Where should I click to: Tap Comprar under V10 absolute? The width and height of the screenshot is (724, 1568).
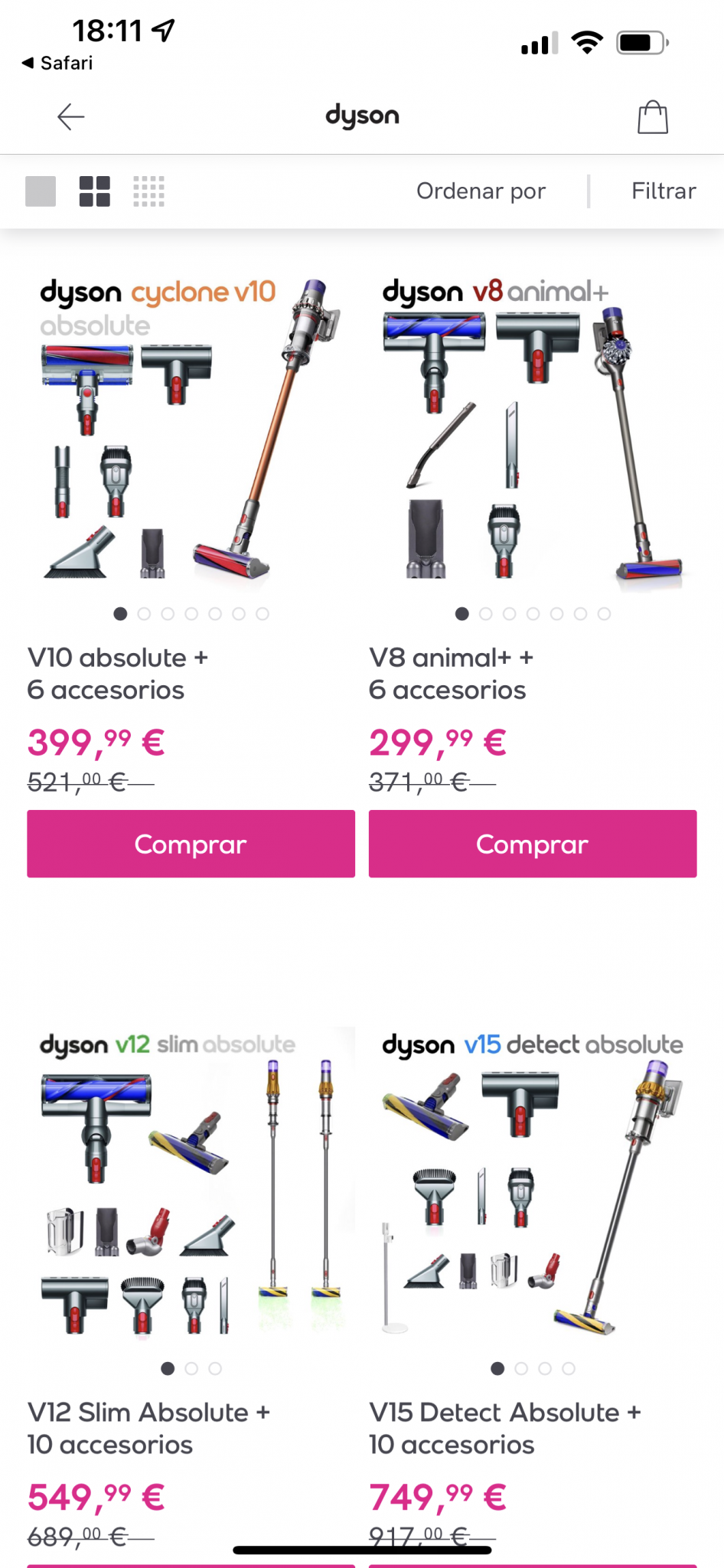tap(191, 844)
